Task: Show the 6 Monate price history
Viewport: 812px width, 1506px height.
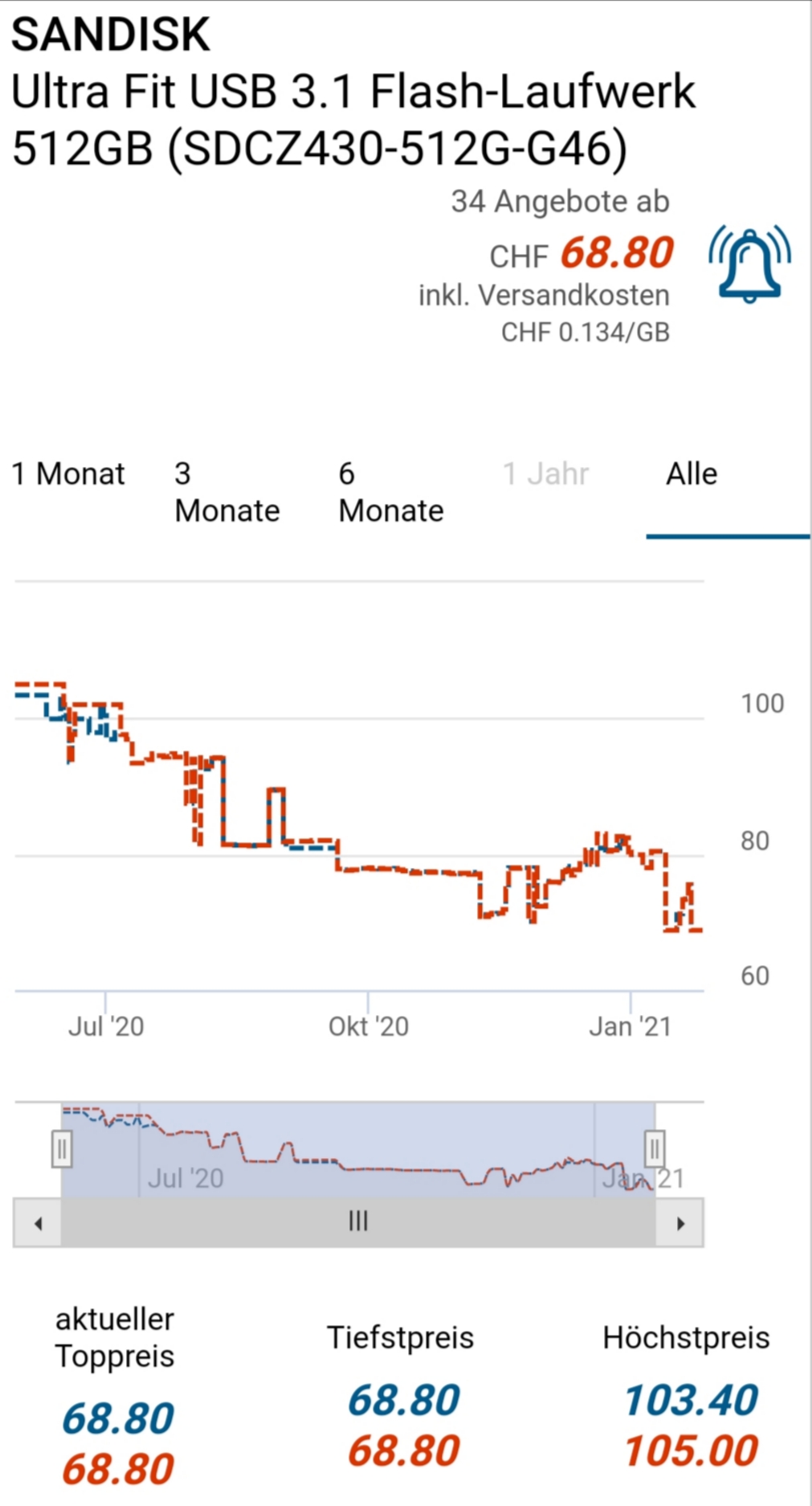Action: click(x=391, y=492)
